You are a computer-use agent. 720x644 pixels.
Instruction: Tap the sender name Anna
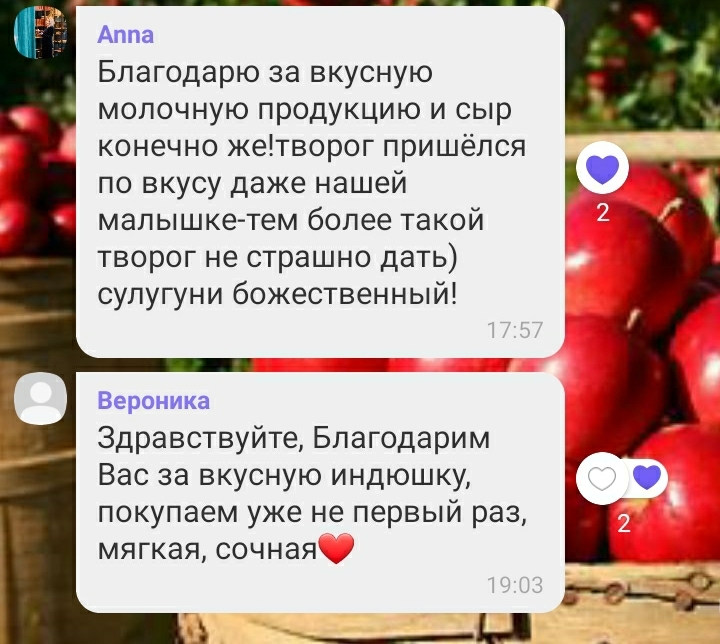[126, 36]
